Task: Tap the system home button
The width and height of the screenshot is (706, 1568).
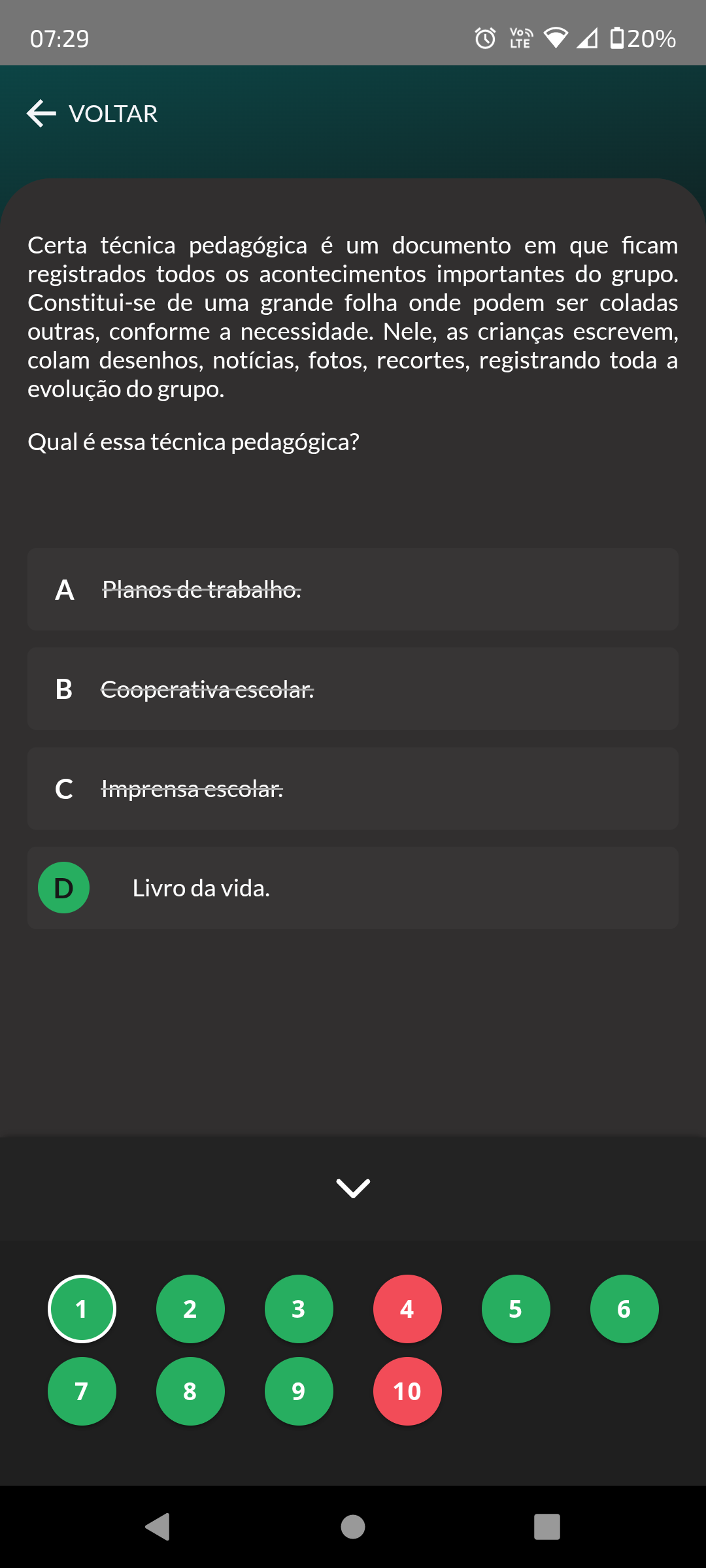Action: click(353, 1527)
